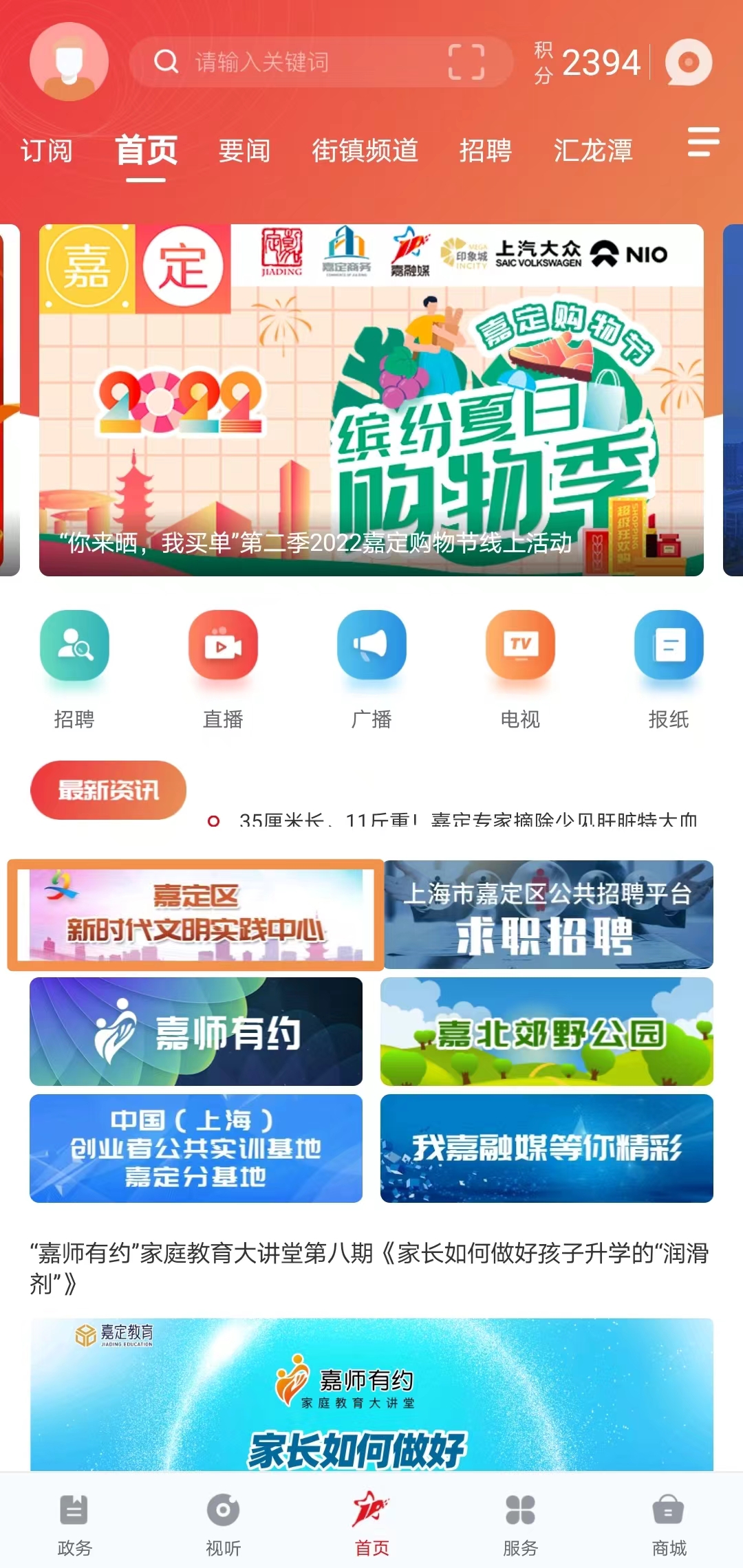
Task: Tap the QR scan icon in search bar
Action: point(465,61)
